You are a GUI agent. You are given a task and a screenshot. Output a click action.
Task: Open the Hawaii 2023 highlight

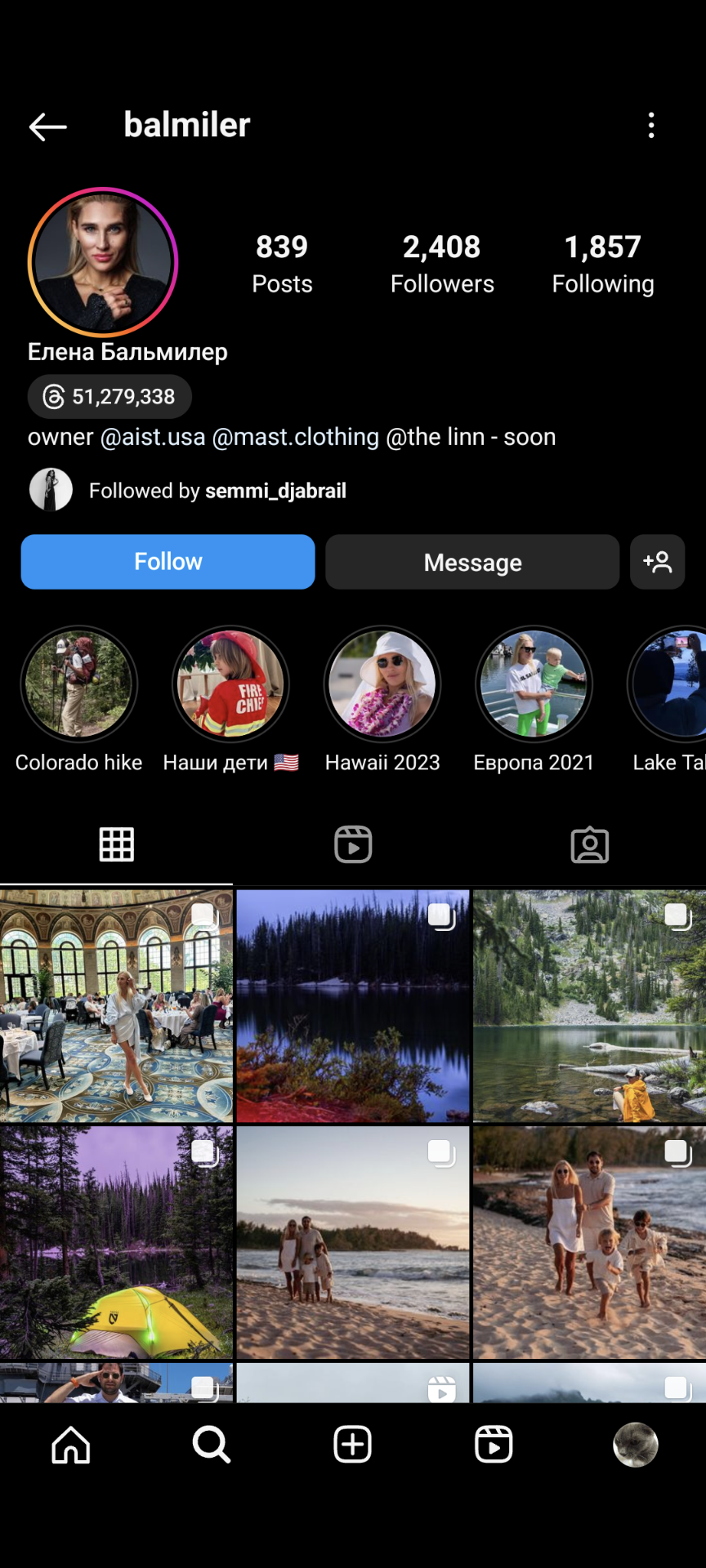(x=382, y=684)
